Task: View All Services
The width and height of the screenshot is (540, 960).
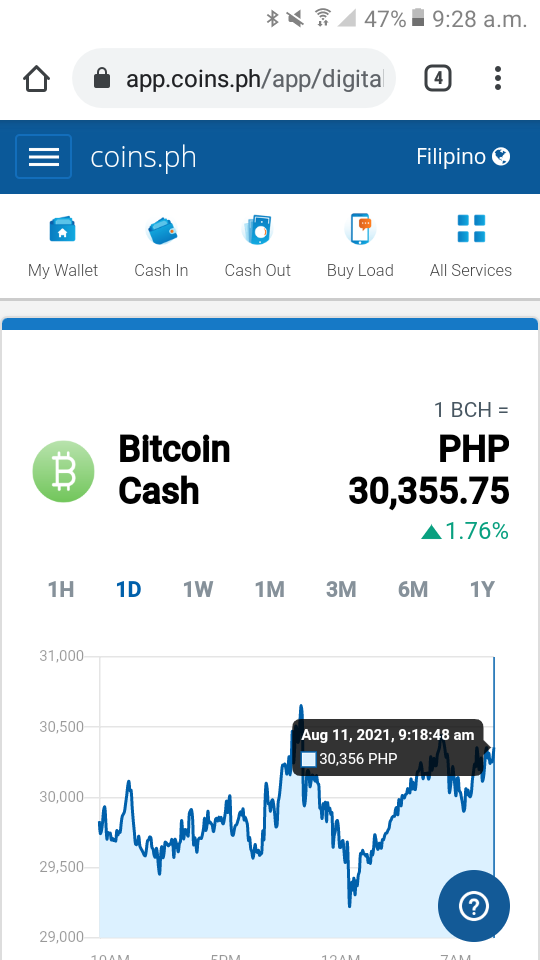Action: [470, 246]
